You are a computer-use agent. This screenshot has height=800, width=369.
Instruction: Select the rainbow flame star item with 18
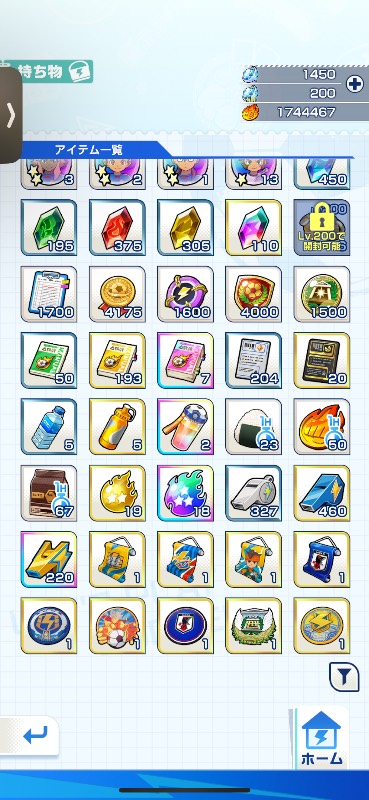click(186, 493)
